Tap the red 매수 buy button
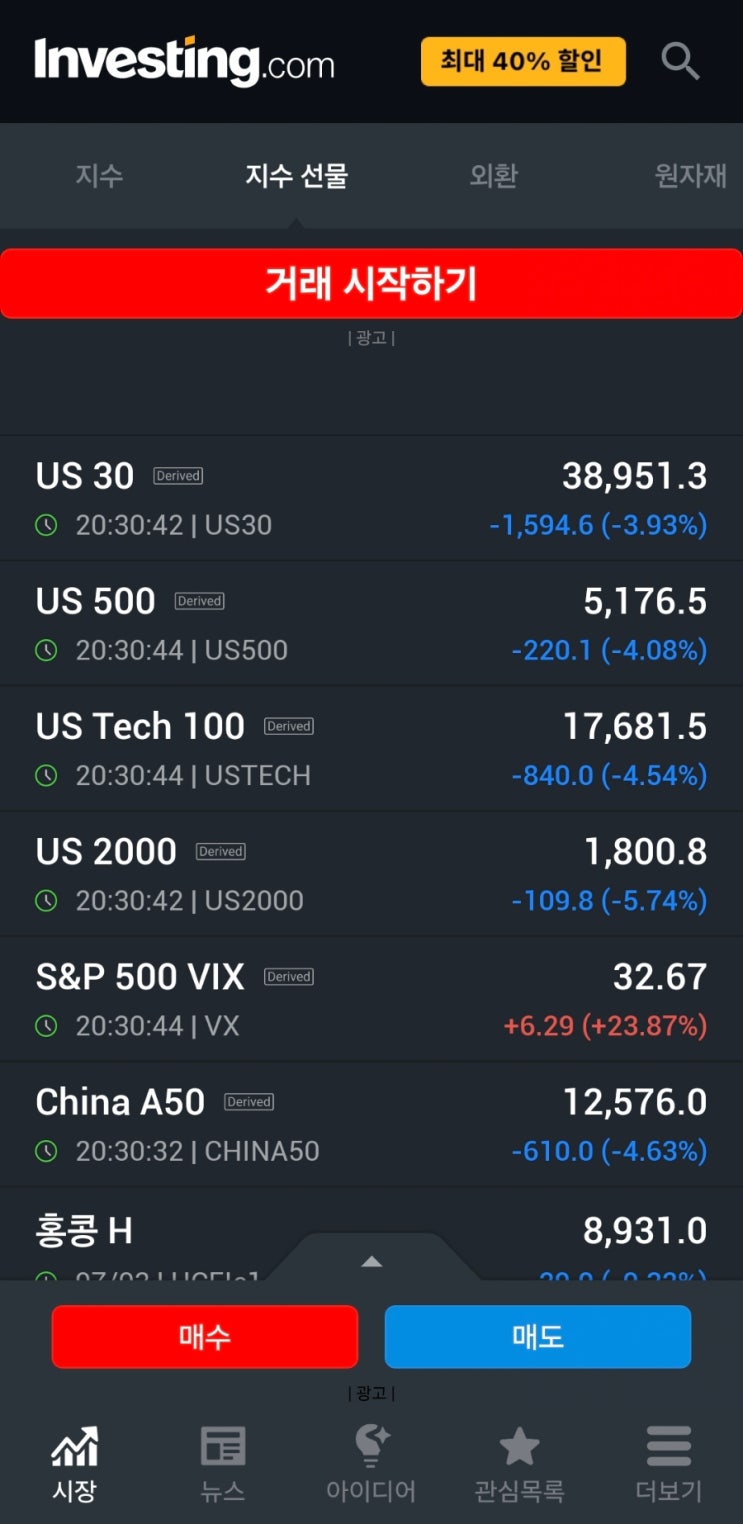The width and height of the screenshot is (743, 1524). (x=204, y=1336)
